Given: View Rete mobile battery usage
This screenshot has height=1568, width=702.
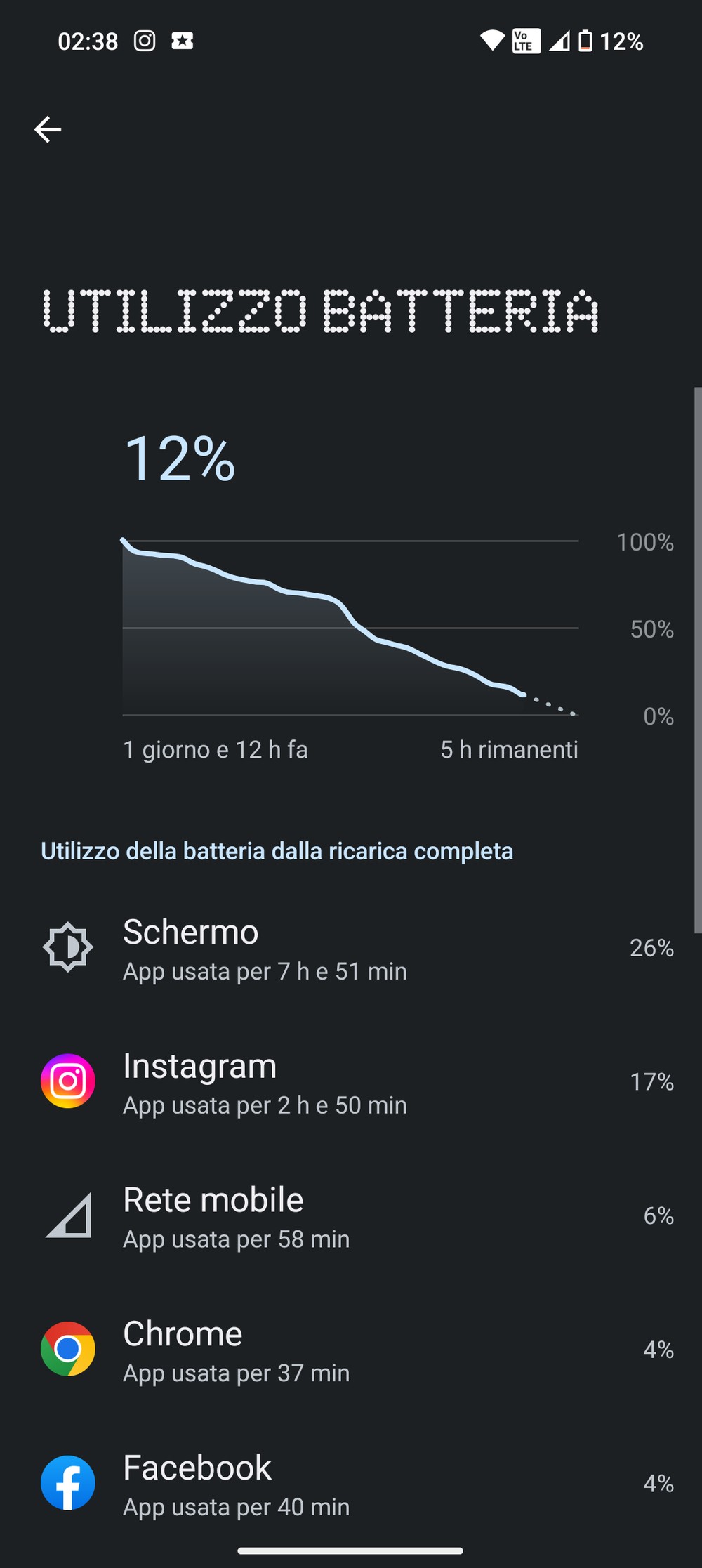Looking at the screenshot, I should click(x=351, y=1216).
